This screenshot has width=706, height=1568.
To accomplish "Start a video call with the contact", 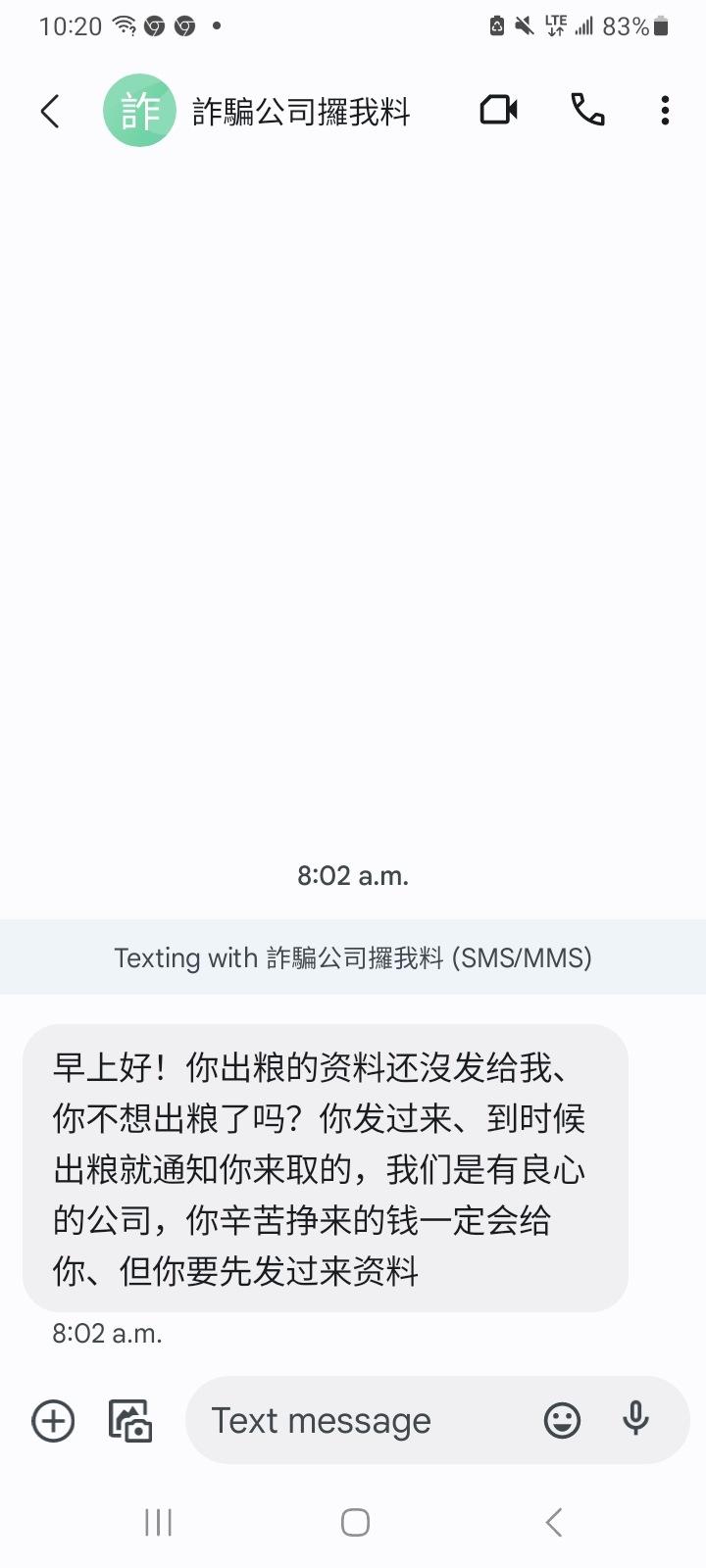I will (498, 111).
